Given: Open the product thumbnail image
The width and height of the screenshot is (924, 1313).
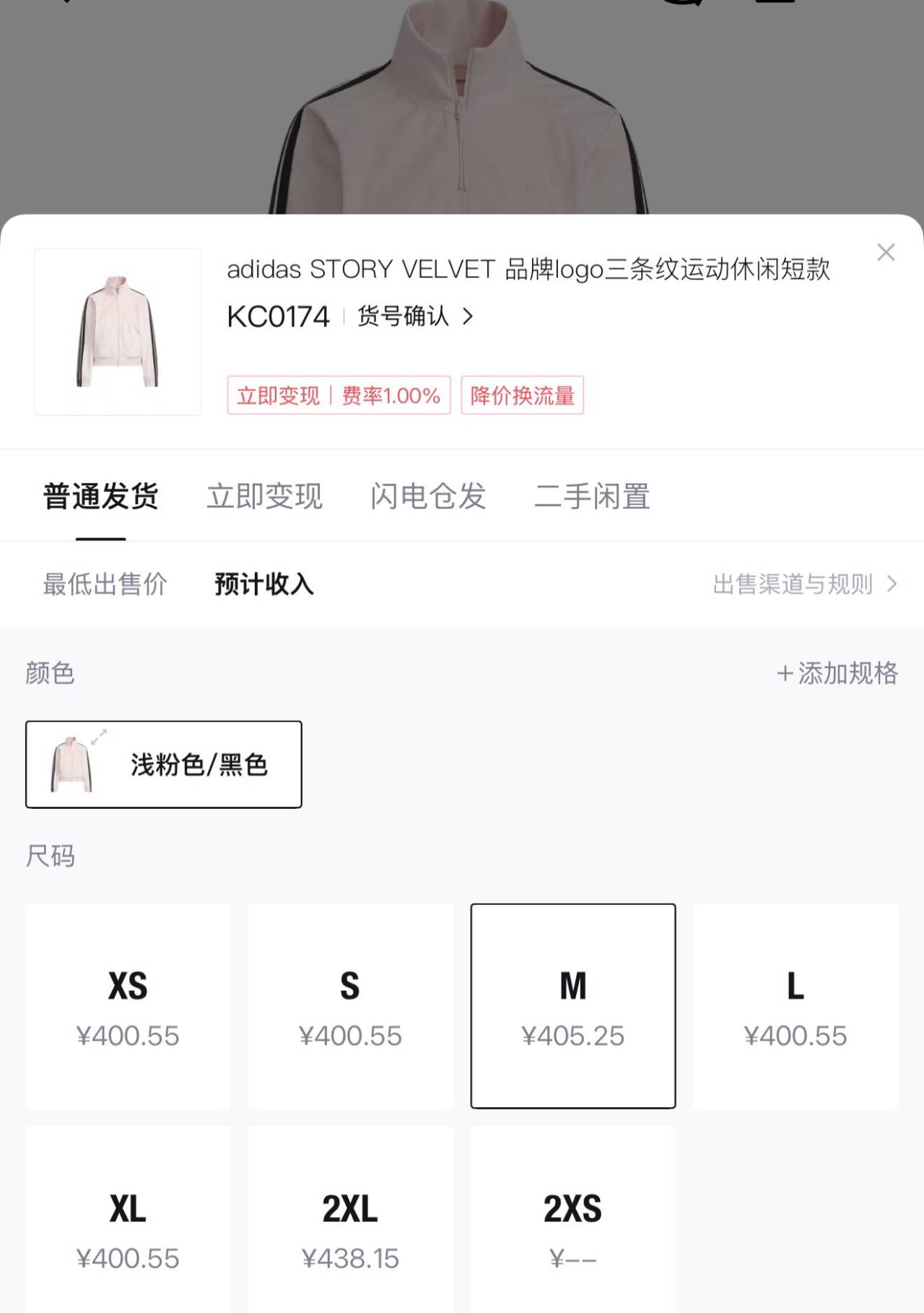Looking at the screenshot, I should [118, 331].
